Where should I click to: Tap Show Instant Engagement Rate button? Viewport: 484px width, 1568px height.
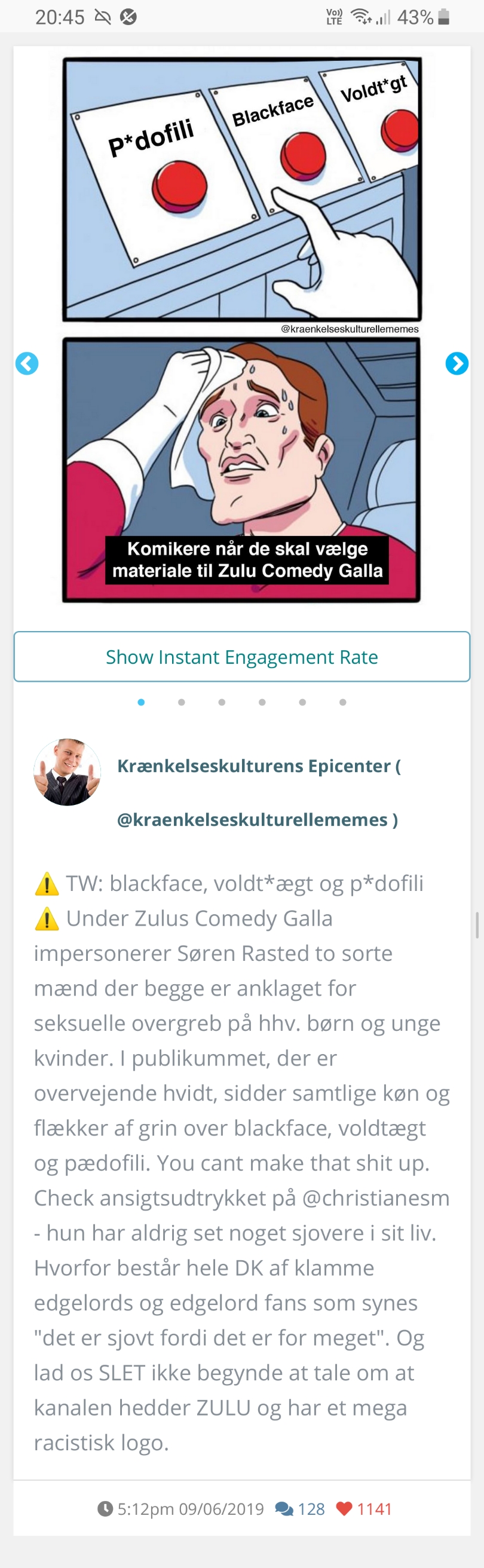241,657
